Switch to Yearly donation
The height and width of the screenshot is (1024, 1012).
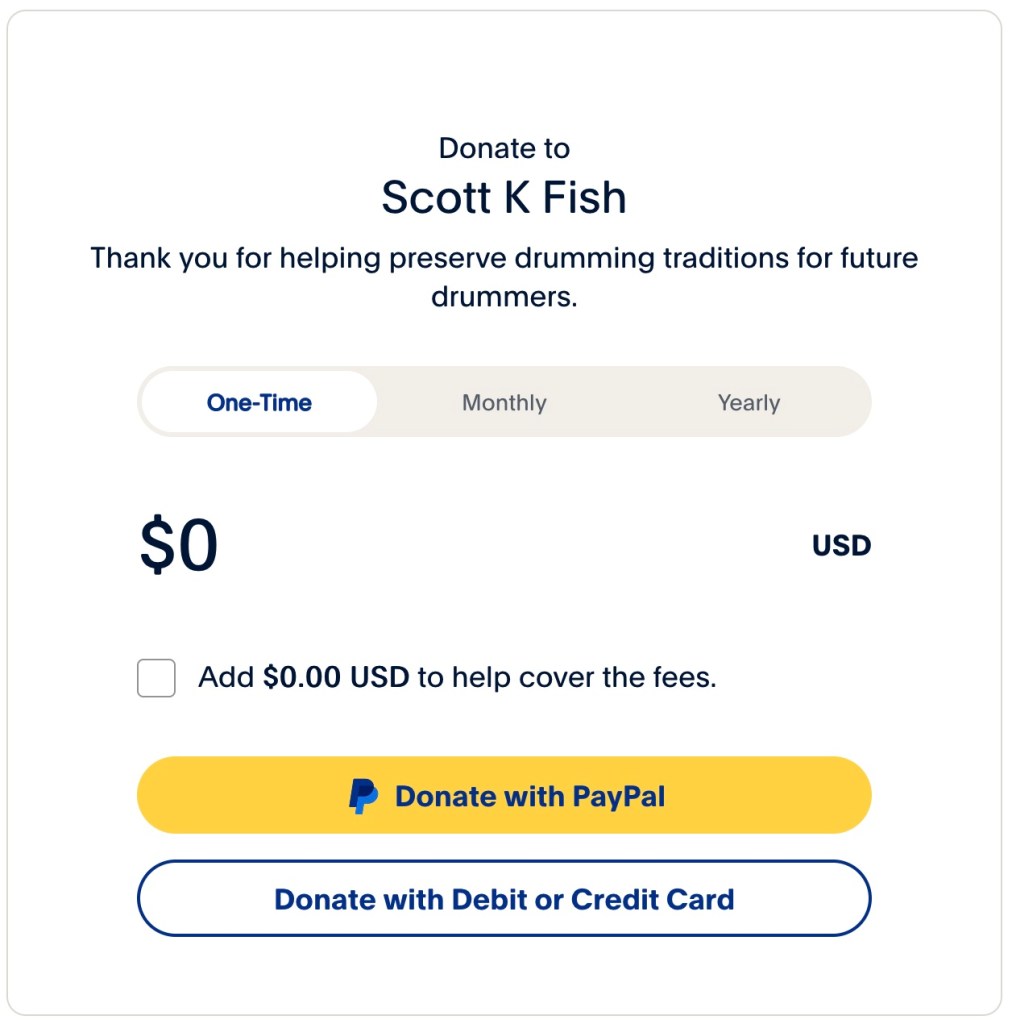(748, 403)
